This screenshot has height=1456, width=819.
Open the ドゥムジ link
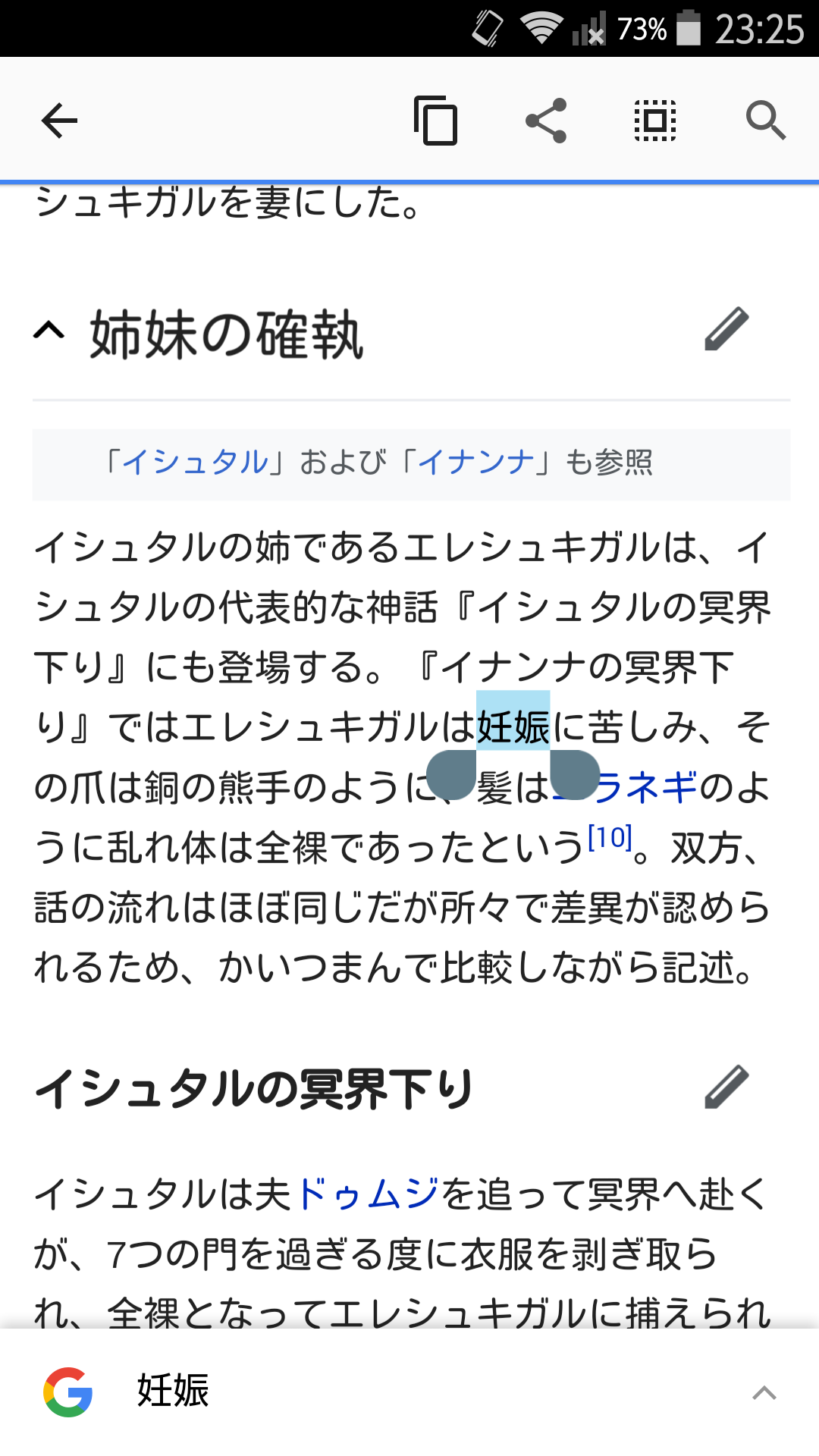(368, 1194)
